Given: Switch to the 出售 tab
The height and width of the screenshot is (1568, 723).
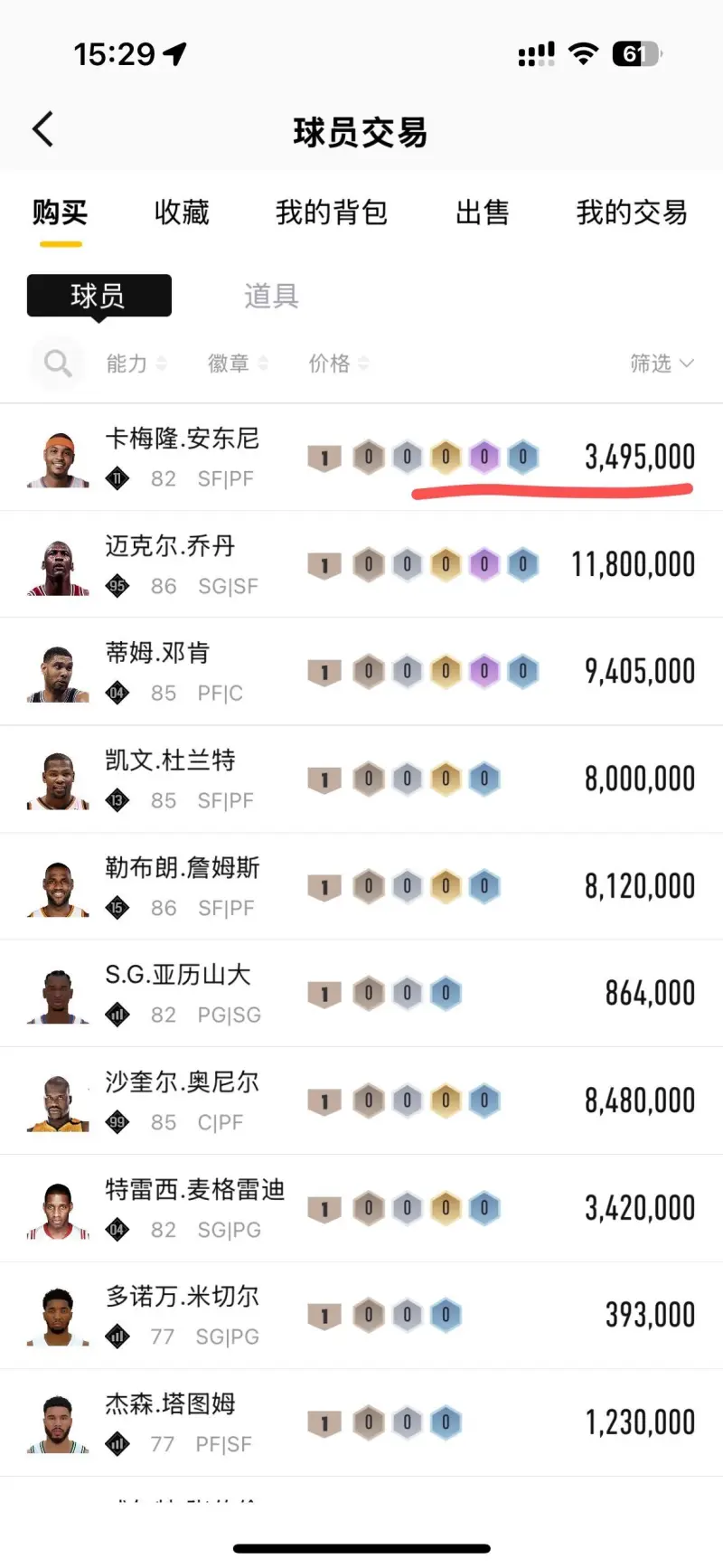Looking at the screenshot, I should click(482, 213).
